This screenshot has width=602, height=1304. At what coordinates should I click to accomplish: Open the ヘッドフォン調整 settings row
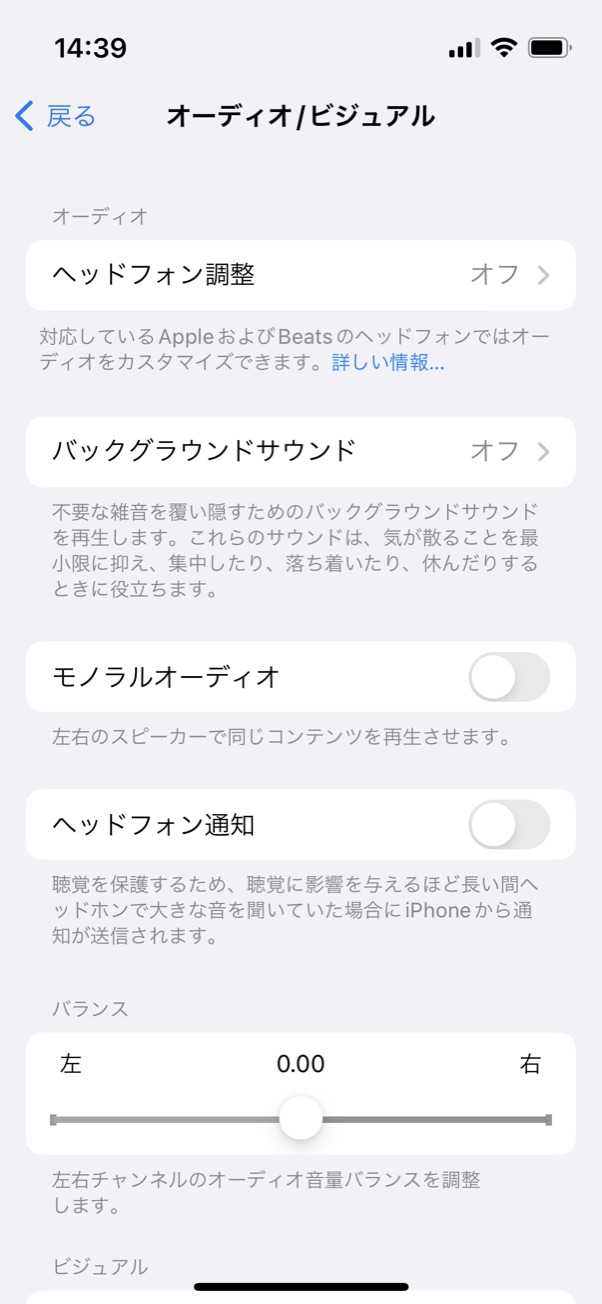click(301, 275)
